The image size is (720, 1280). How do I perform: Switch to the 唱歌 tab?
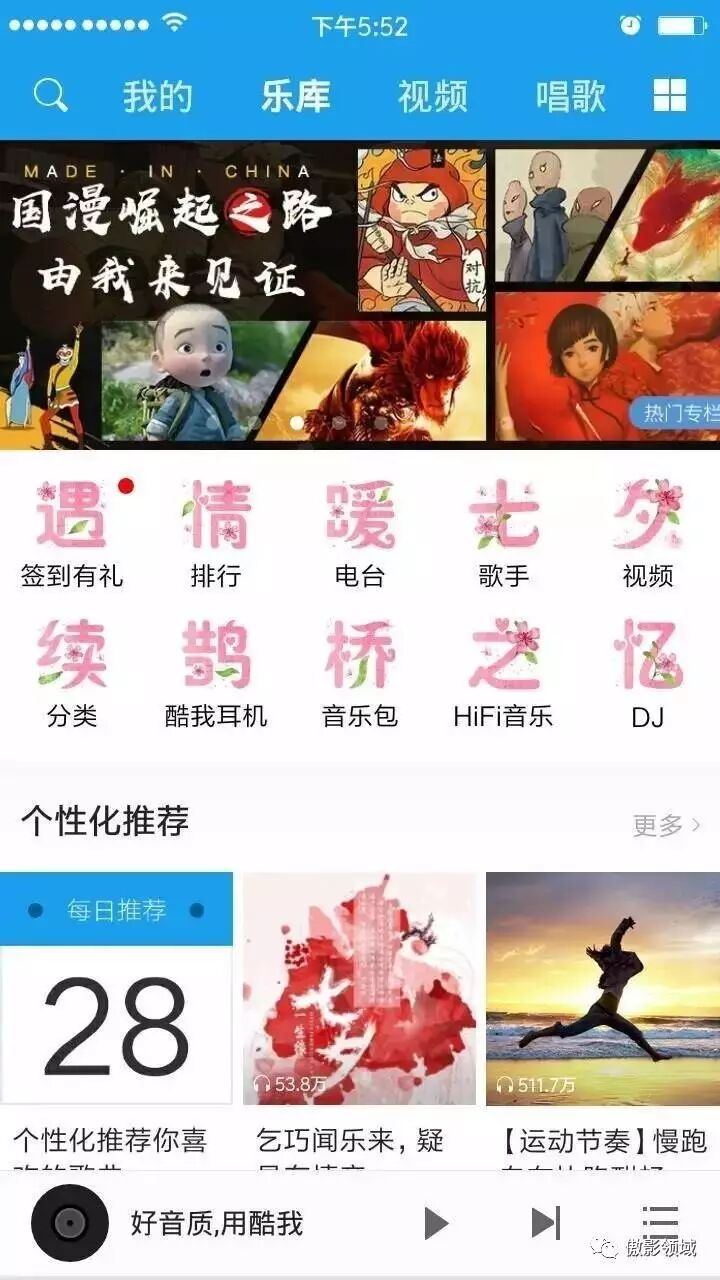coord(570,97)
